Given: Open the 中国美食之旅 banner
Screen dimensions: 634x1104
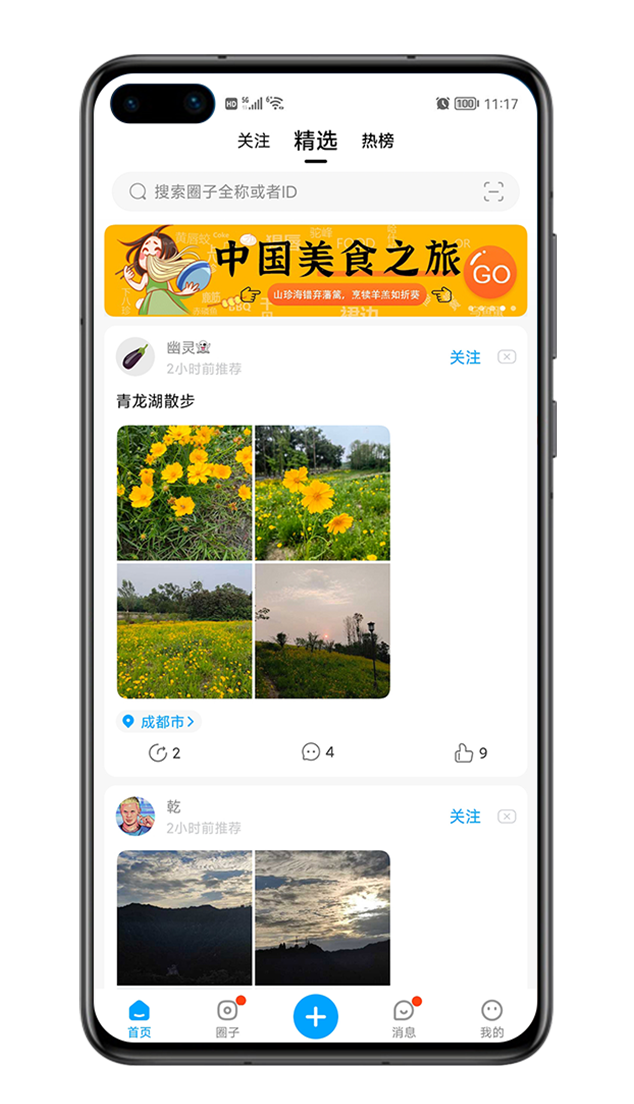Looking at the screenshot, I should pyautogui.click(x=315, y=270).
